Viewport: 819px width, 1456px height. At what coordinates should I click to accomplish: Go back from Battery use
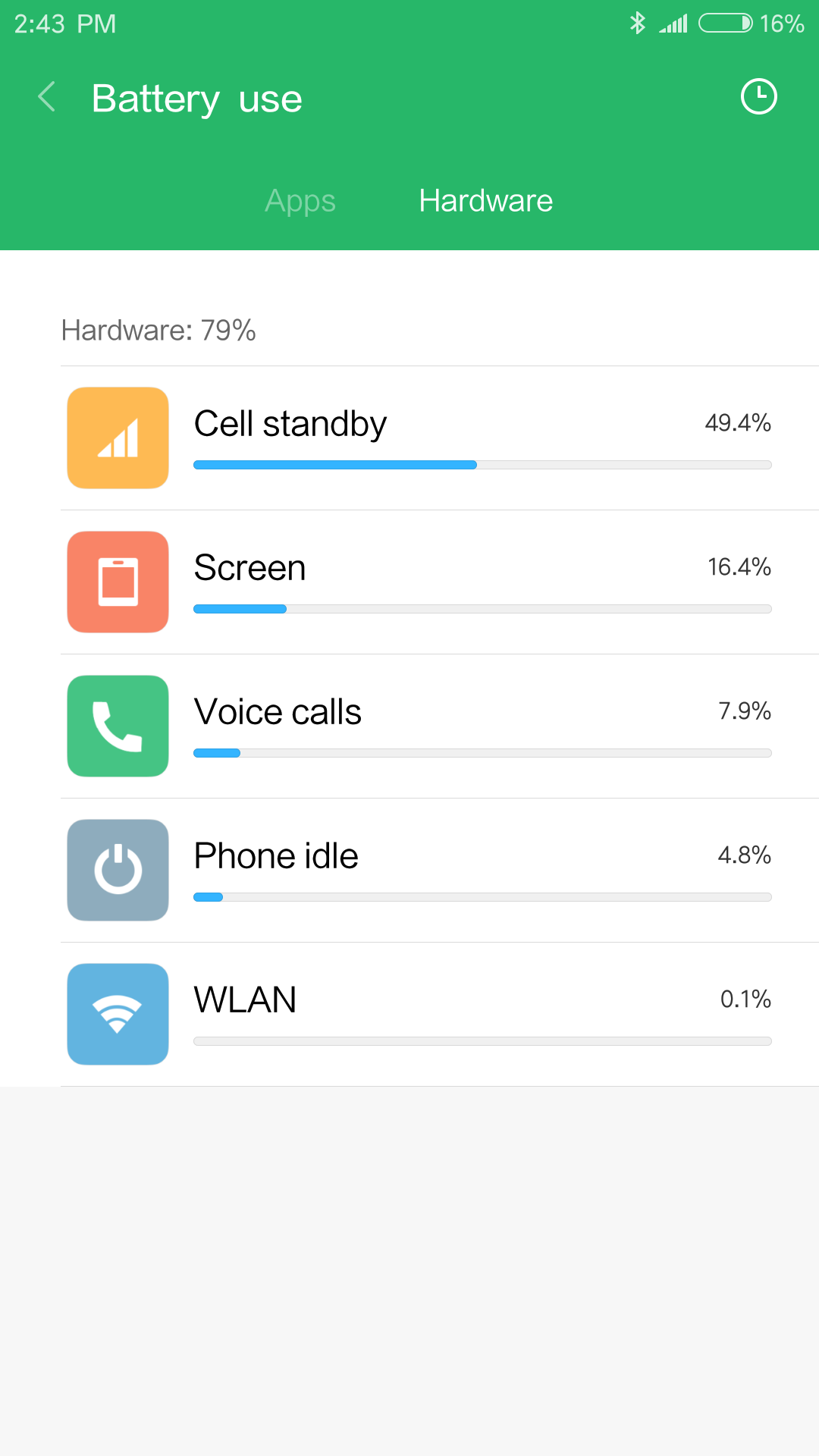point(47,97)
